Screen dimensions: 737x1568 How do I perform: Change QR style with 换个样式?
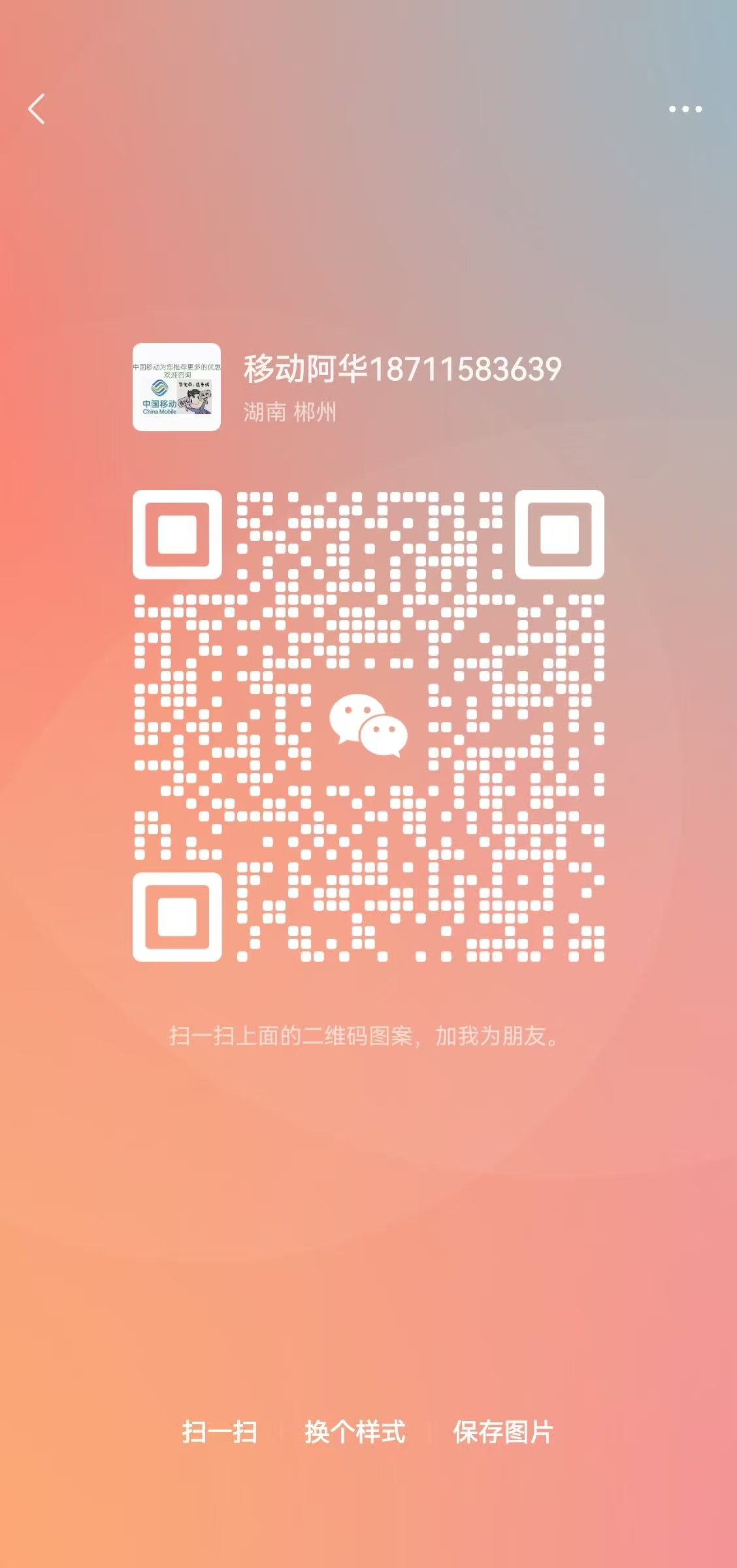[355, 1432]
